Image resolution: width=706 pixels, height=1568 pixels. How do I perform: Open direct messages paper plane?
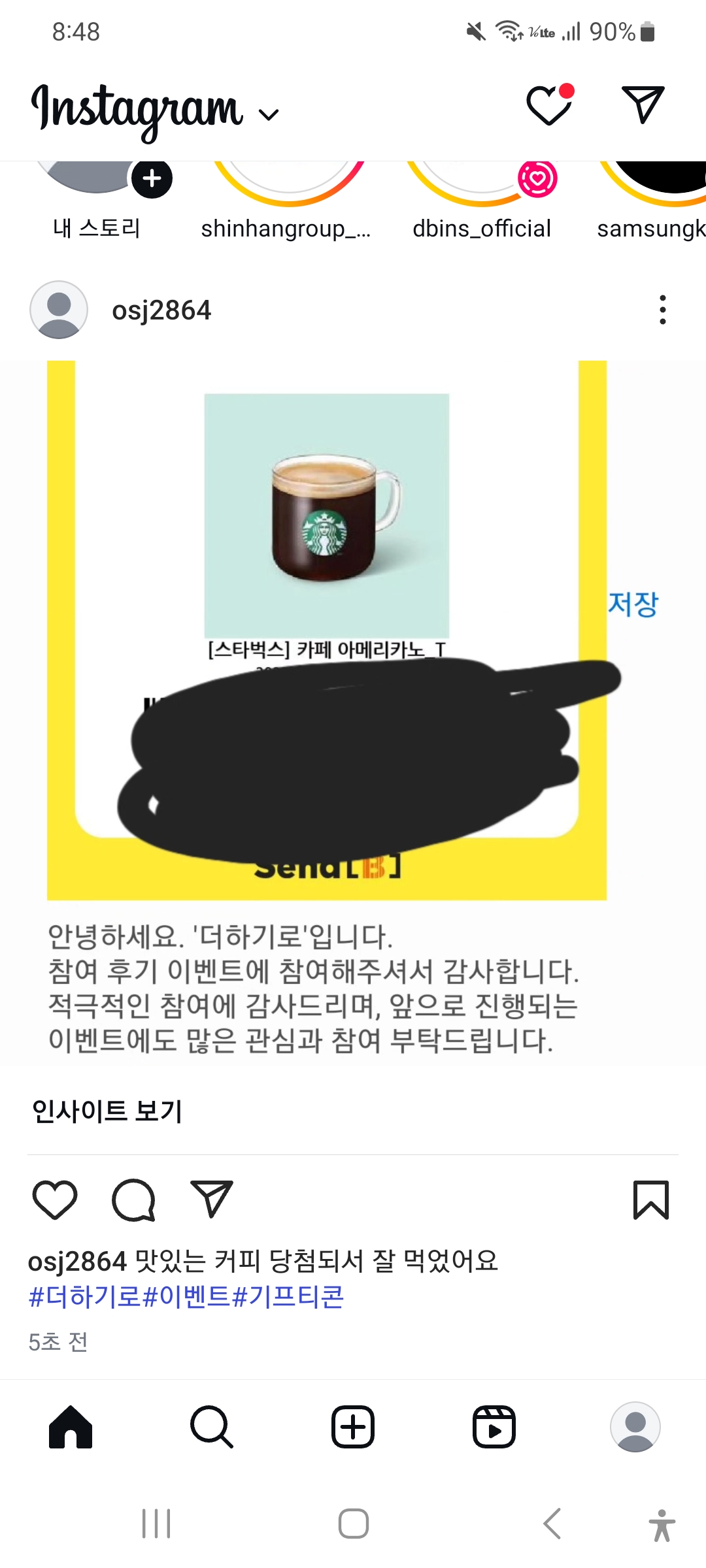click(x=643, y=105)
